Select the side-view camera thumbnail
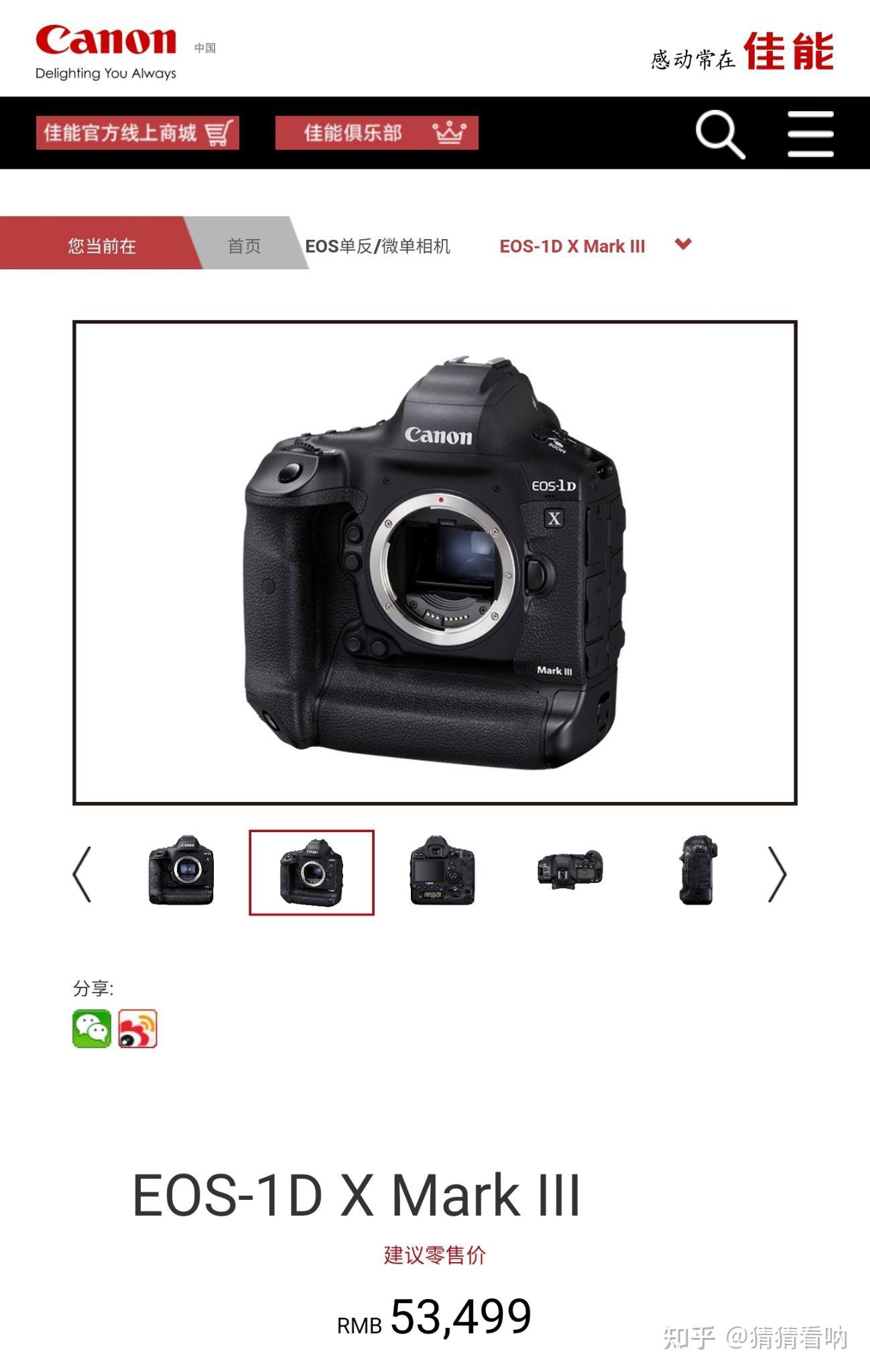Image resolution: width=870 pixels, height=1372 pixels. tap(698, 870)
